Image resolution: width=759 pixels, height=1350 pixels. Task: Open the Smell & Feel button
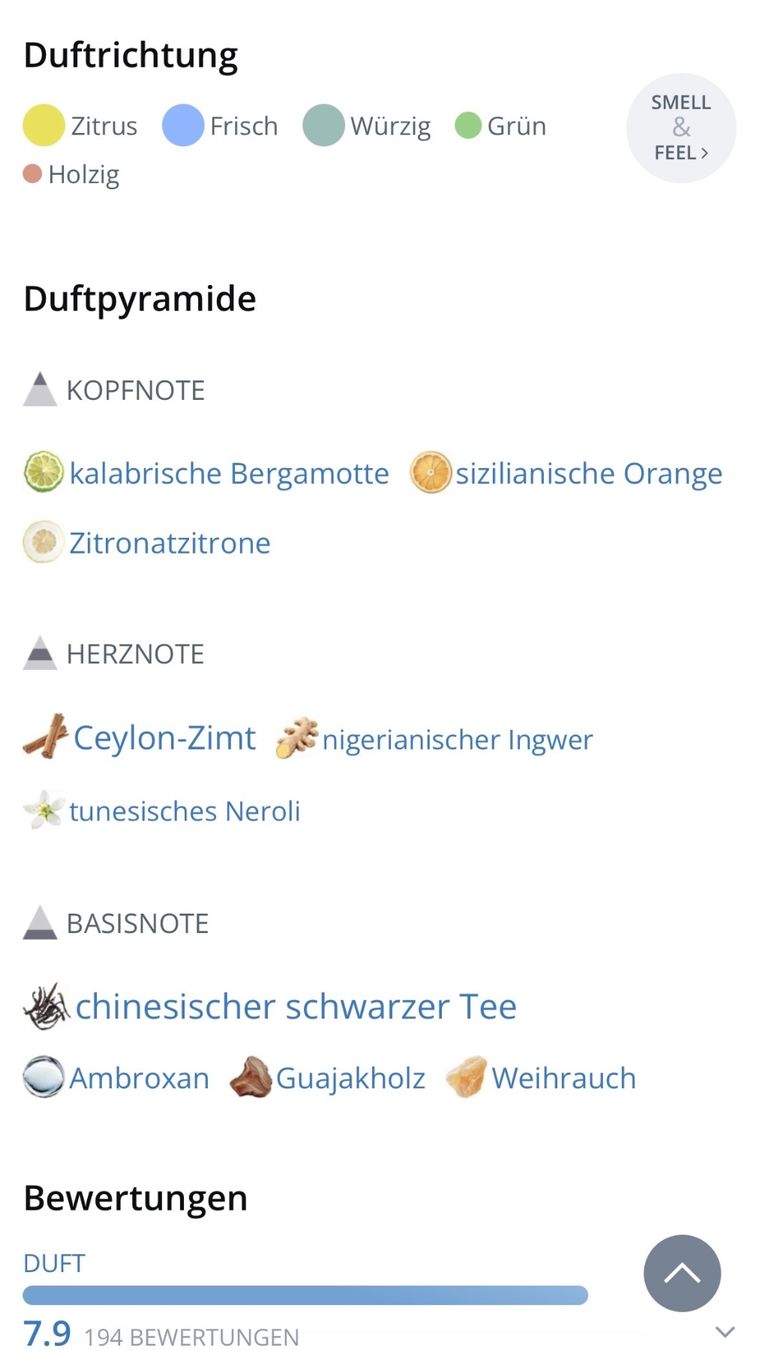click(x=681, y=128)
